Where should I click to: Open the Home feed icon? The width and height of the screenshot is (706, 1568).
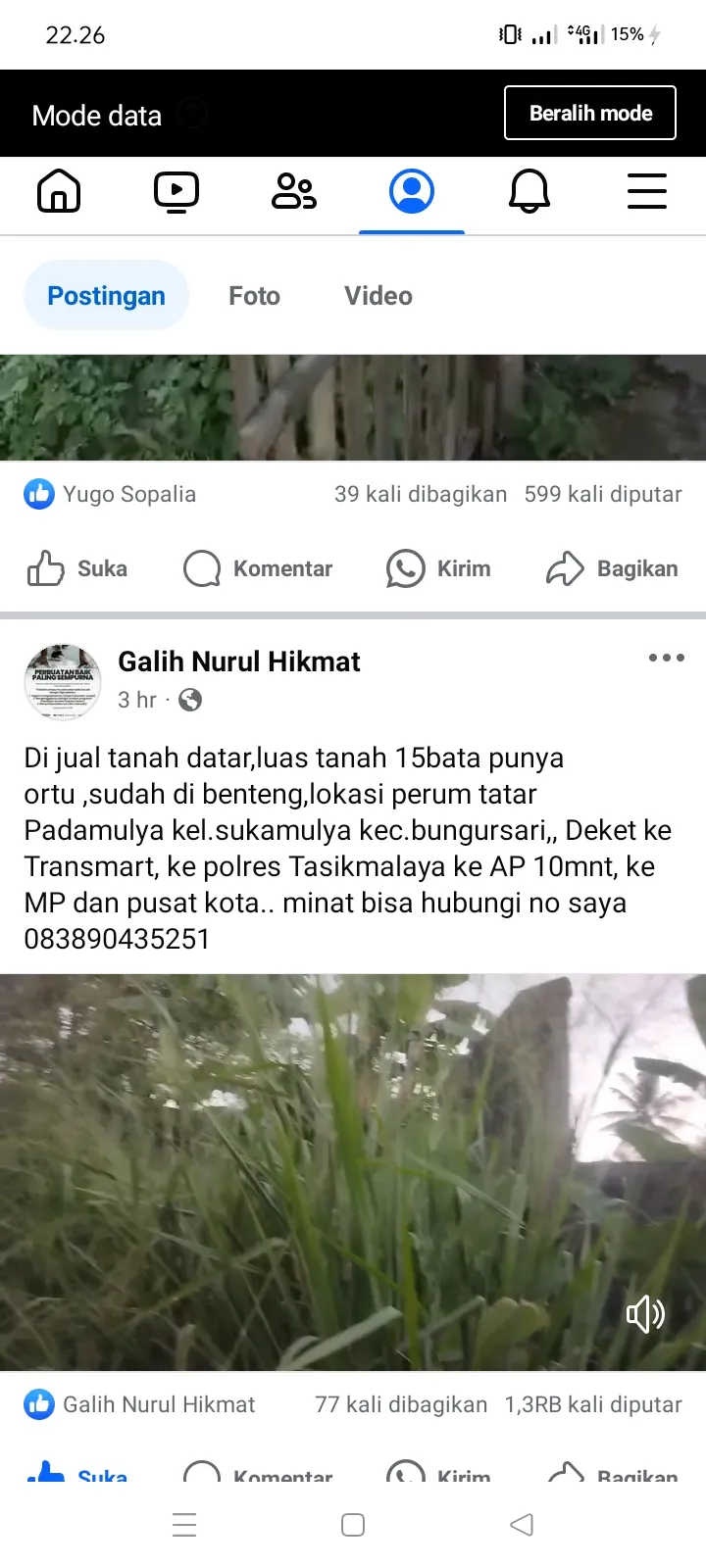pos(58,191)
